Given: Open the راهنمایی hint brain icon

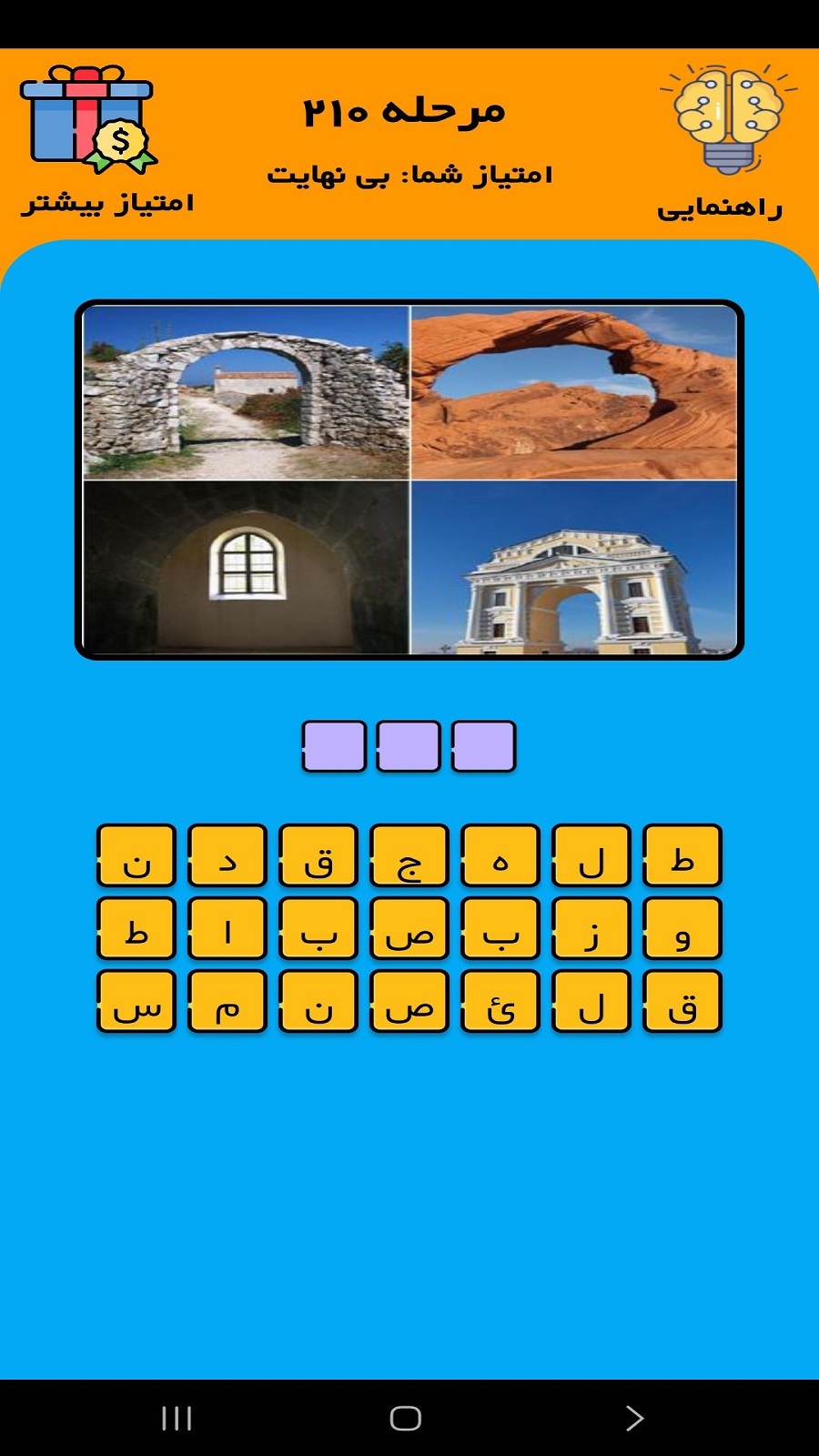Looking at the screenshot, I should (728, 118).
